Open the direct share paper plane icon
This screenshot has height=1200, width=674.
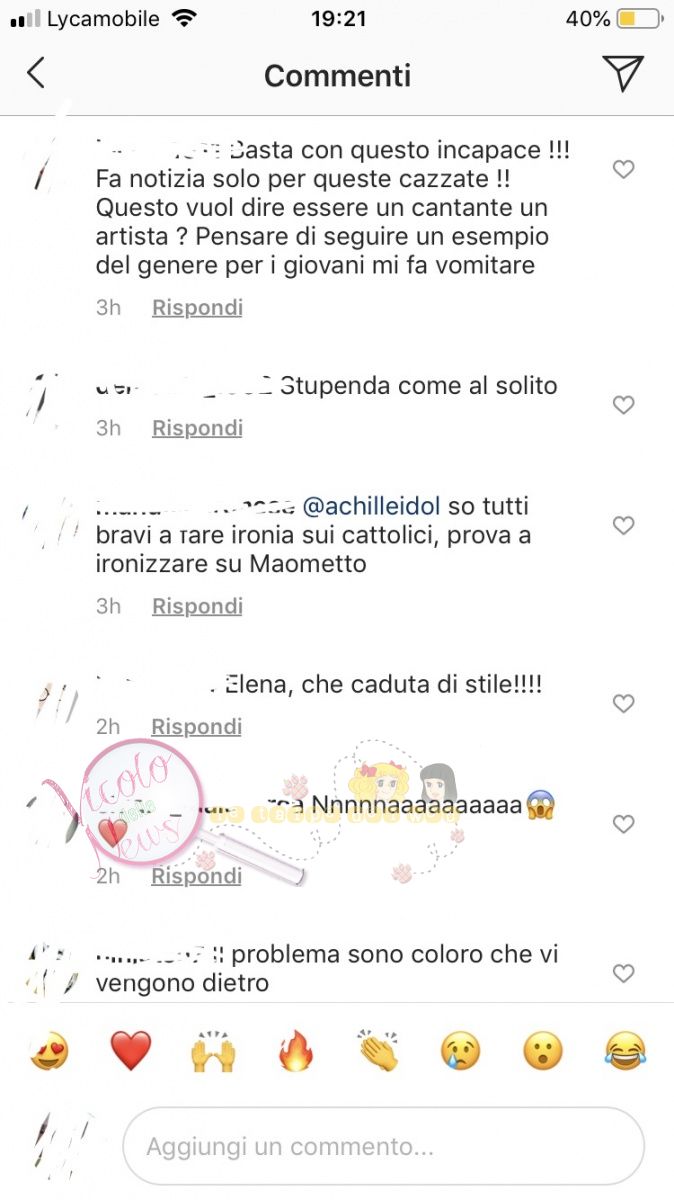pos(622,73)
